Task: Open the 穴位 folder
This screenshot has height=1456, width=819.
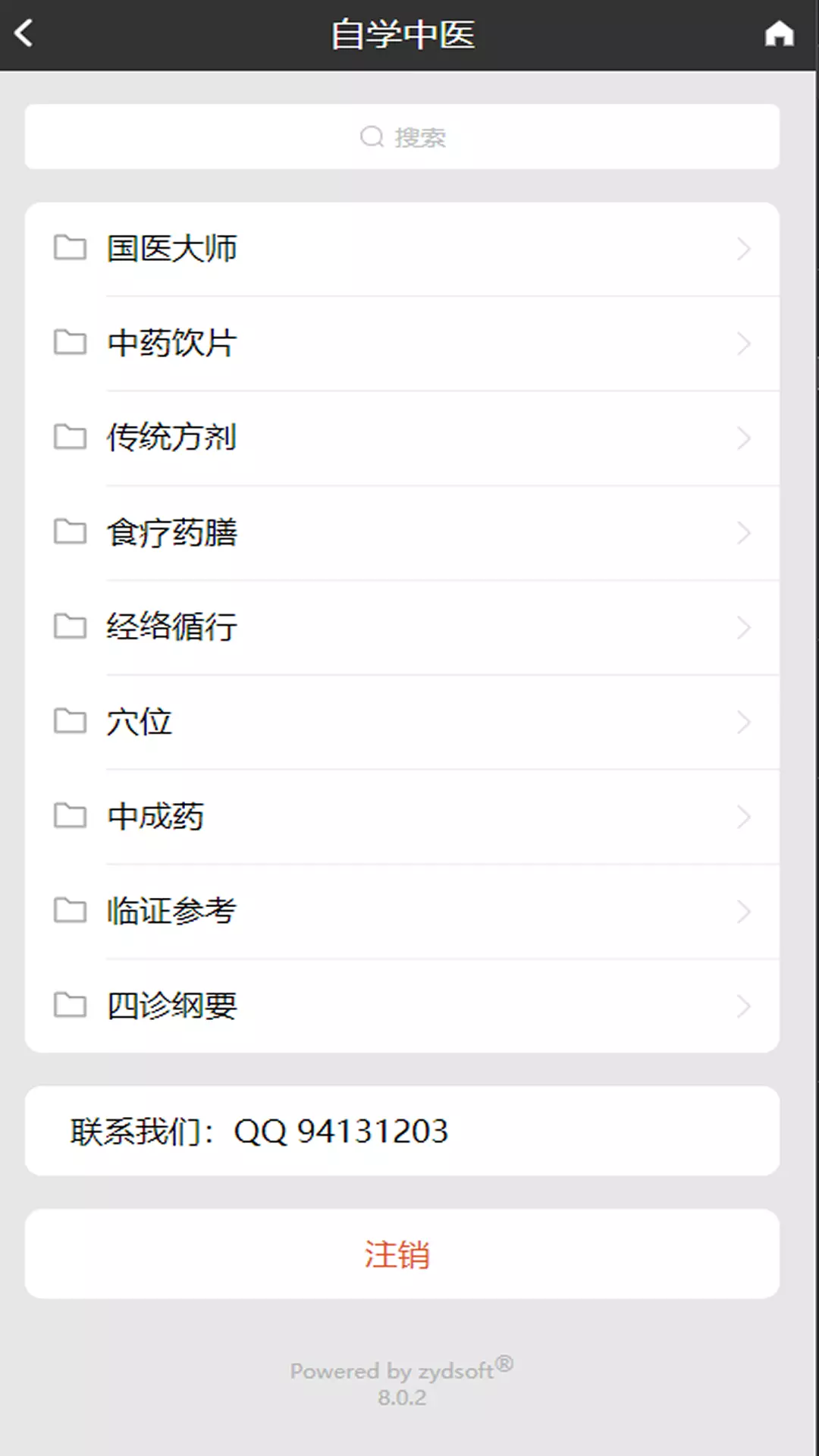Action: point(402,722)
